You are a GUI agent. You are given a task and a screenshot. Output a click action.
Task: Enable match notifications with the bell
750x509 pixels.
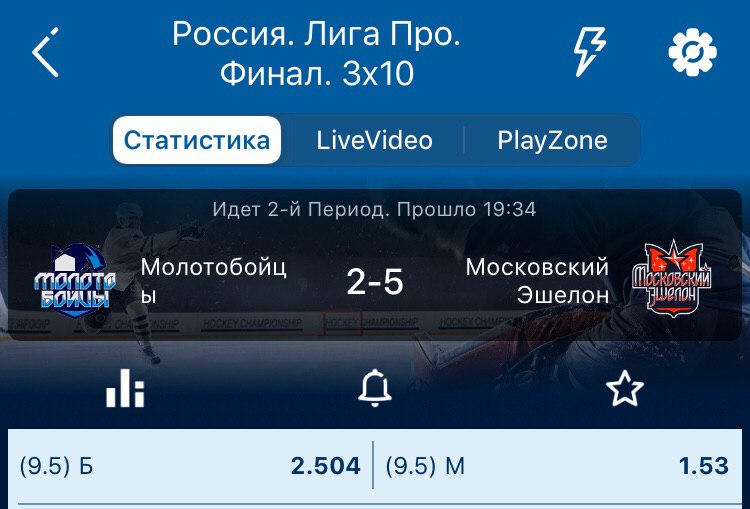375,389
